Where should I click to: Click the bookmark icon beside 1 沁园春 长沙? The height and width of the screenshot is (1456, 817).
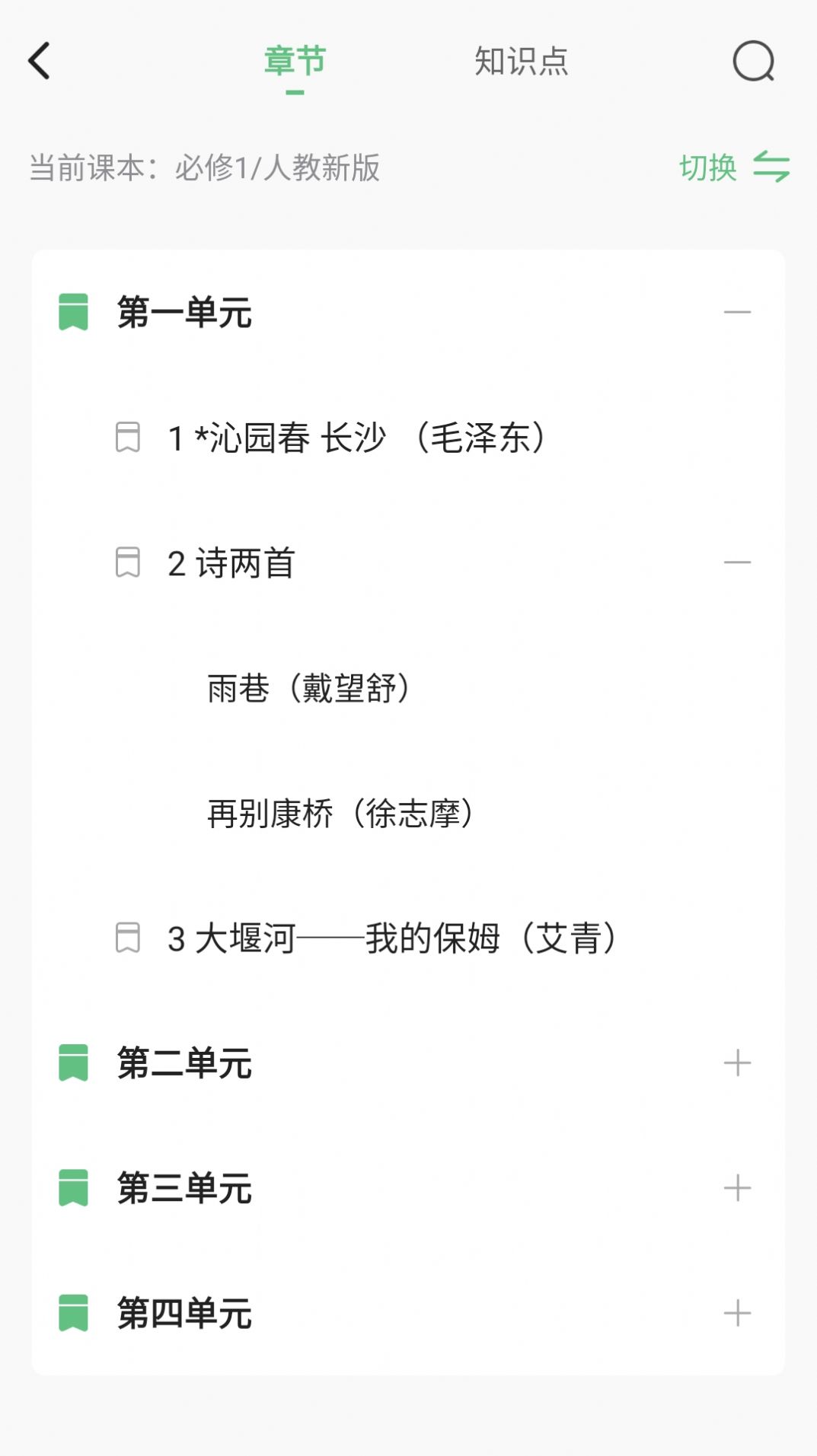(129, 437)
